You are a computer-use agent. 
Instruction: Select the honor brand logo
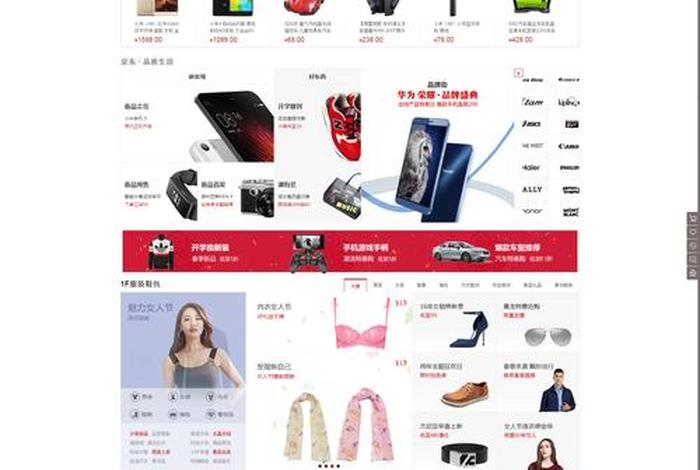coord(532,211)
